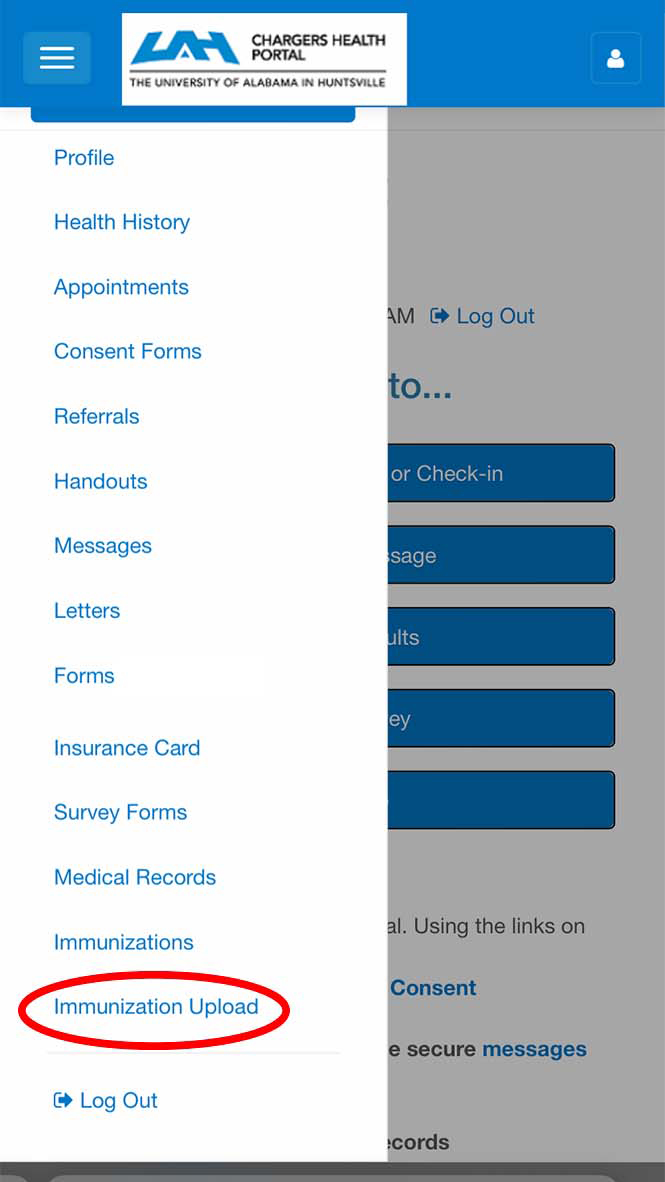Screen dimensions: 665x1182
Task: View Handouts
Action: tap(100, 481)
